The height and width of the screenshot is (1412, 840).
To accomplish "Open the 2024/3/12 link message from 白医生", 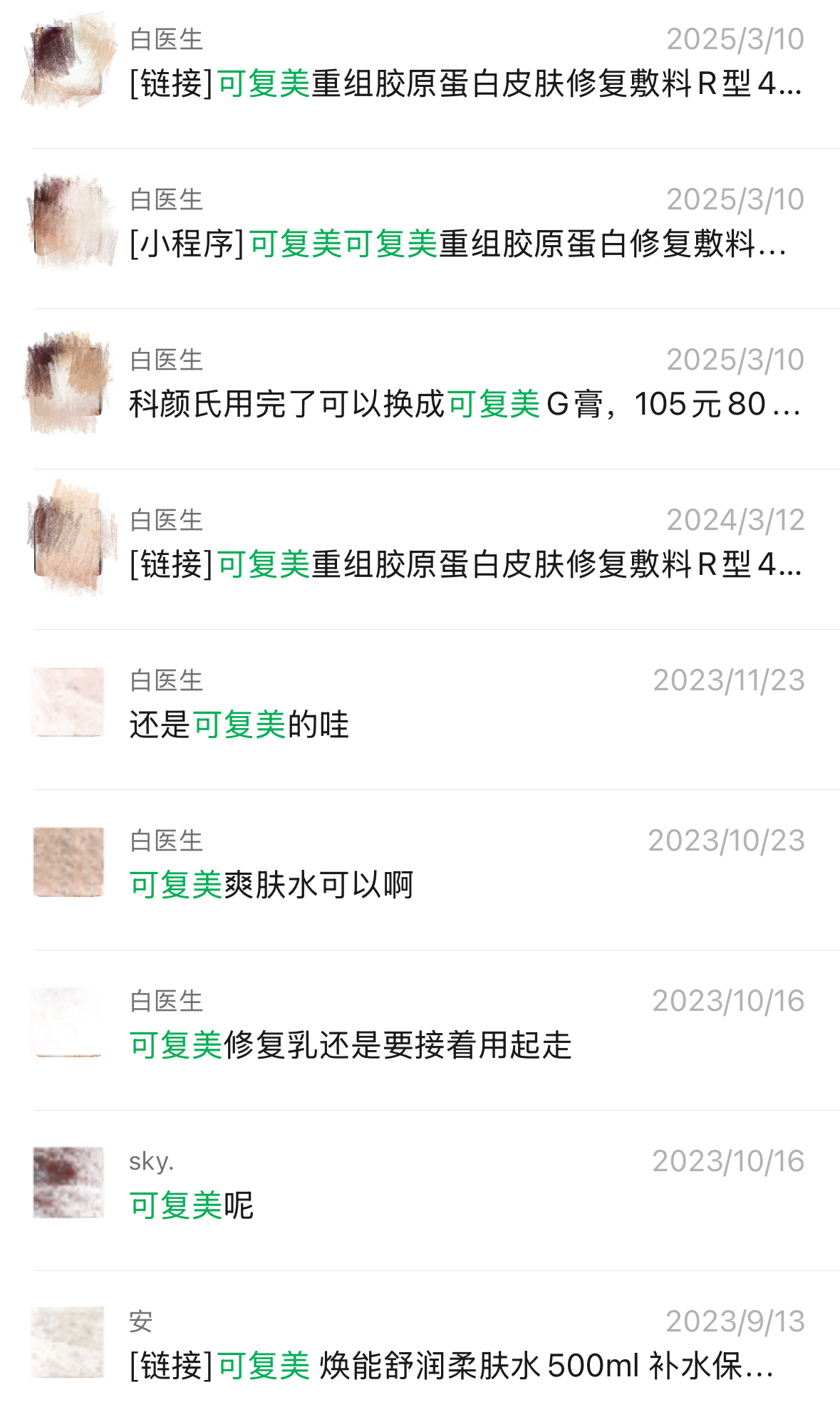I will point(465,564).
